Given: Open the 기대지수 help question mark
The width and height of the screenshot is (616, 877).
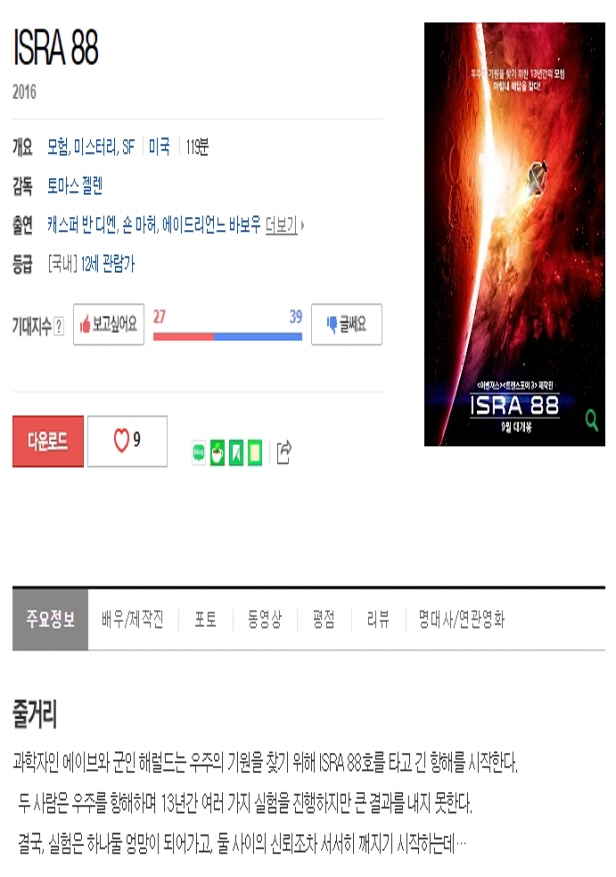Looking at the screenshot, I should point(58,326).
